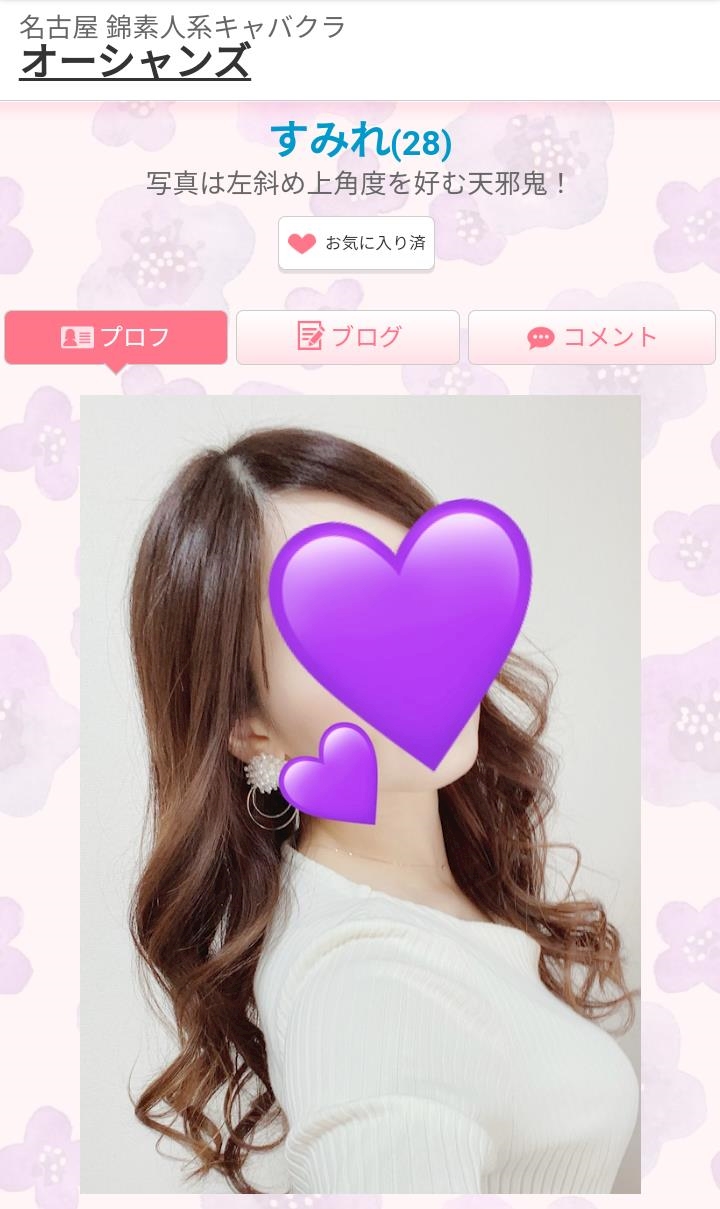Open the コメント tab
Screen dimensions: 720x1209
click(x=592, y=337)
